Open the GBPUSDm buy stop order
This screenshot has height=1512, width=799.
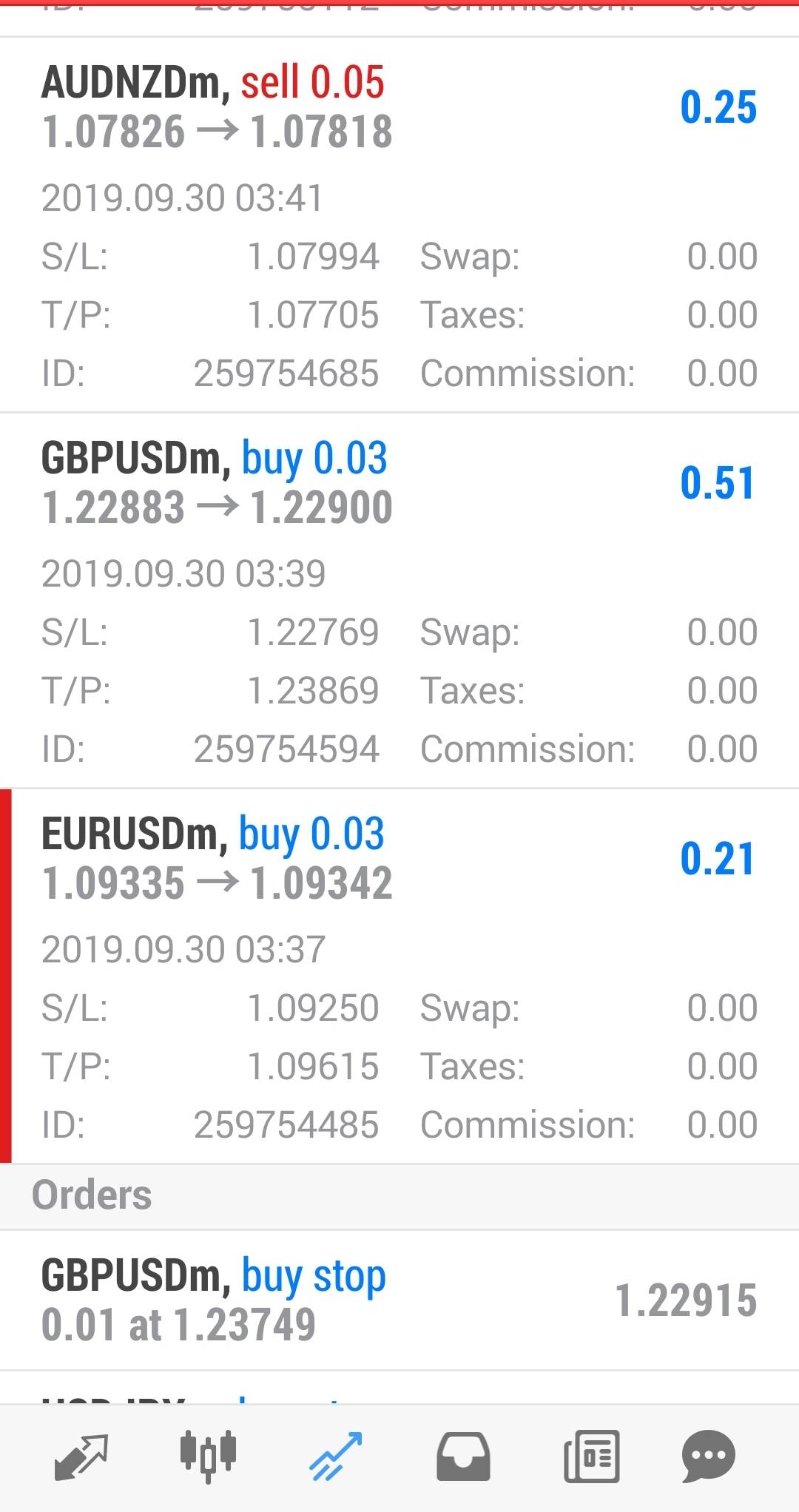399,1300
